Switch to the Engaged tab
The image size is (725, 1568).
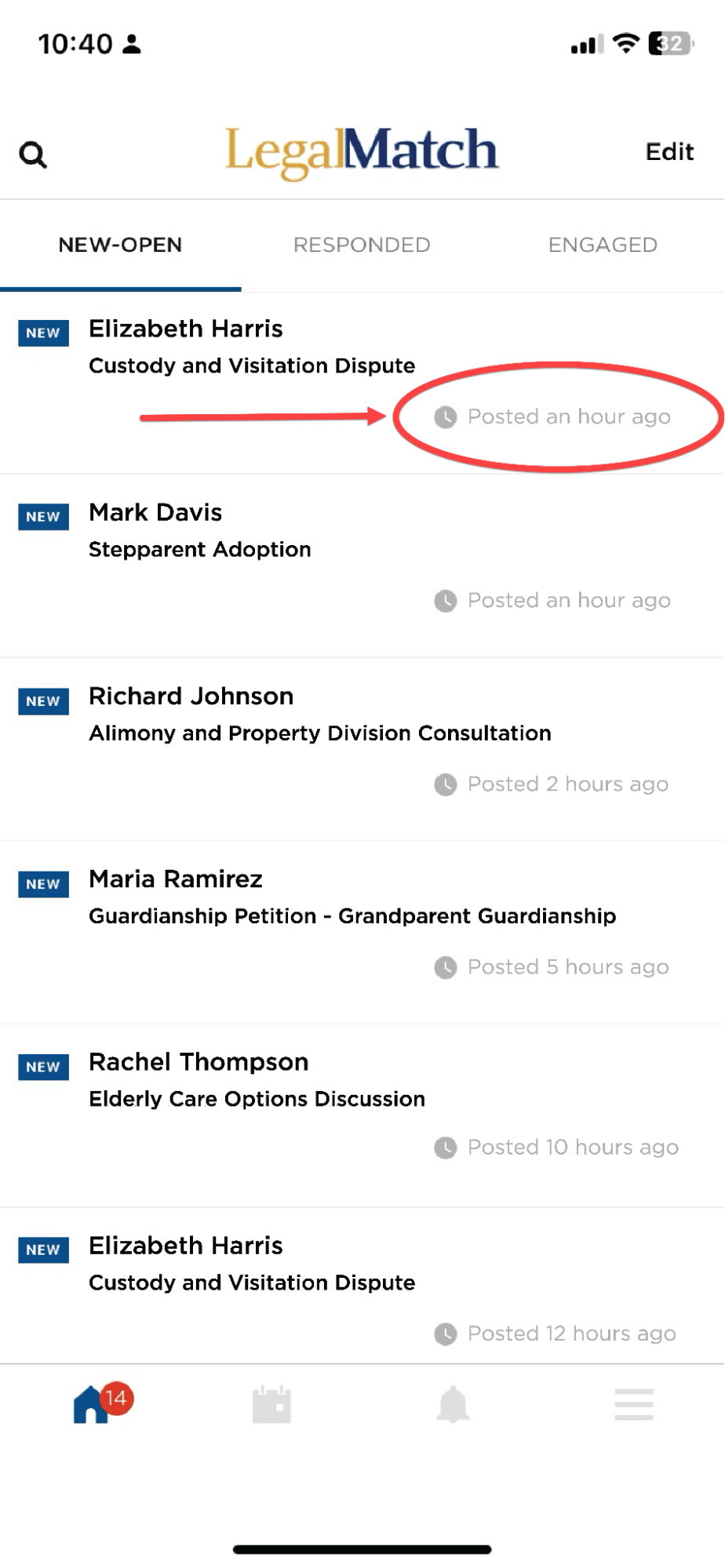(603, 245)
